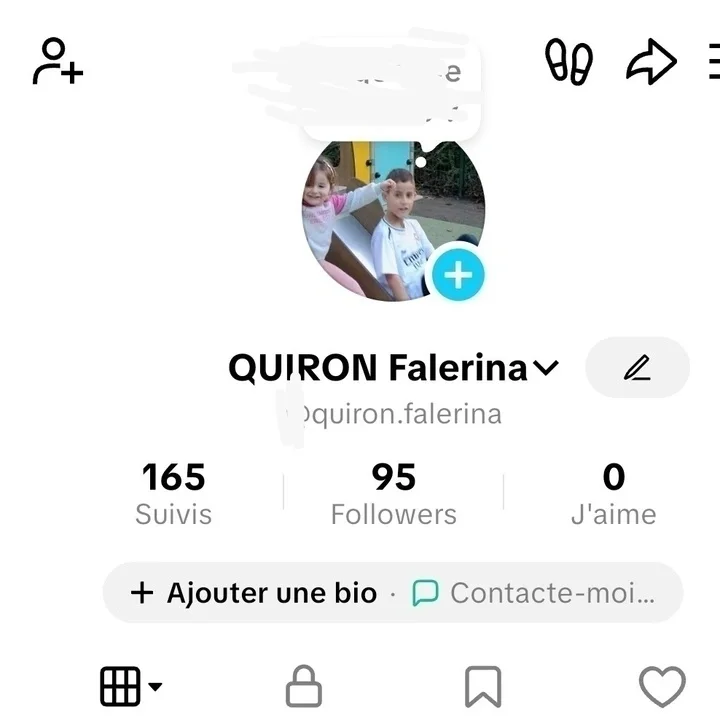Viewport: 720px width, 720px height.
Task: View the 95 Followers list
Action: 393,493
